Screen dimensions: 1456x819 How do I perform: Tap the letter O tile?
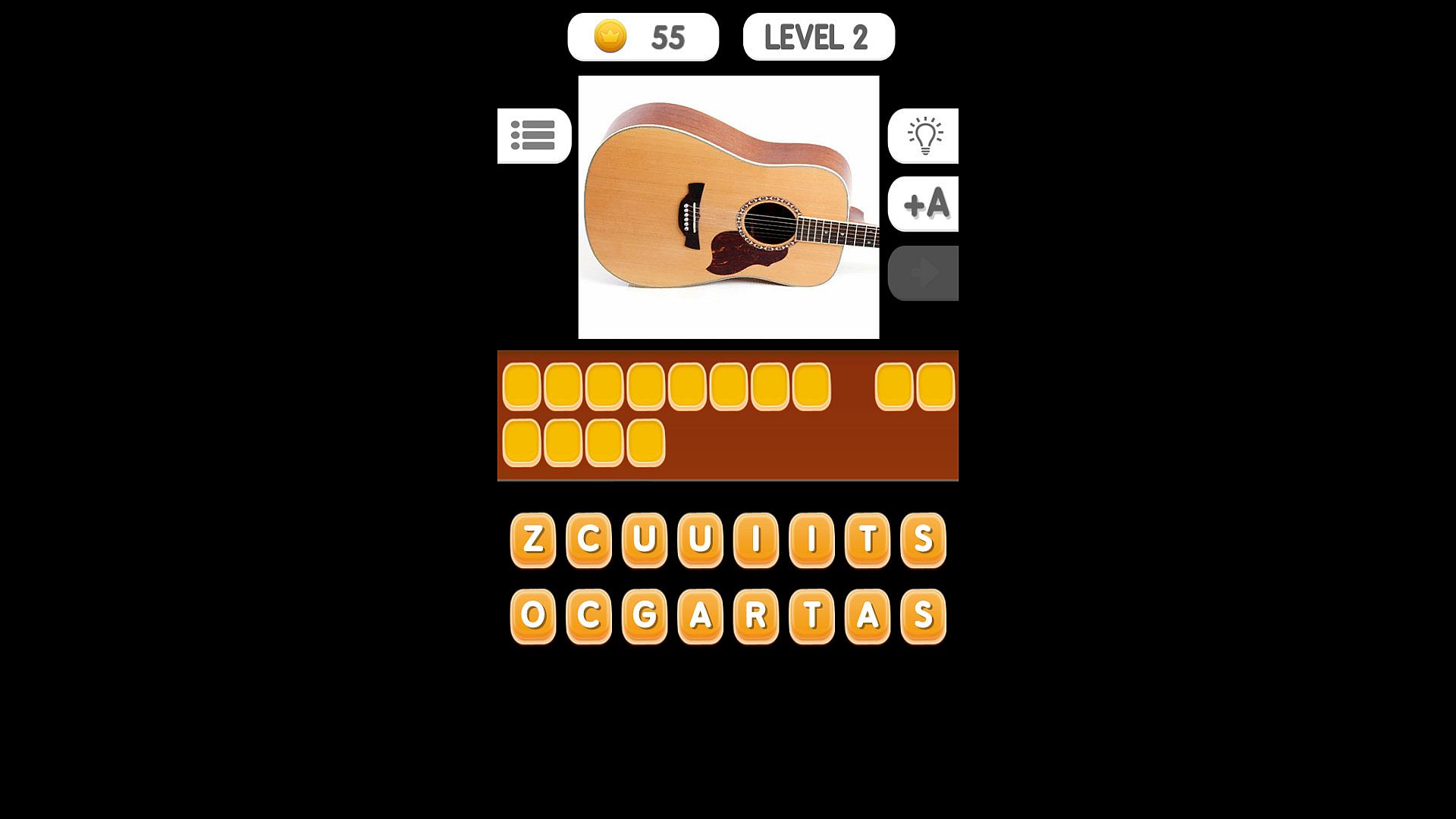click(533, 616)
